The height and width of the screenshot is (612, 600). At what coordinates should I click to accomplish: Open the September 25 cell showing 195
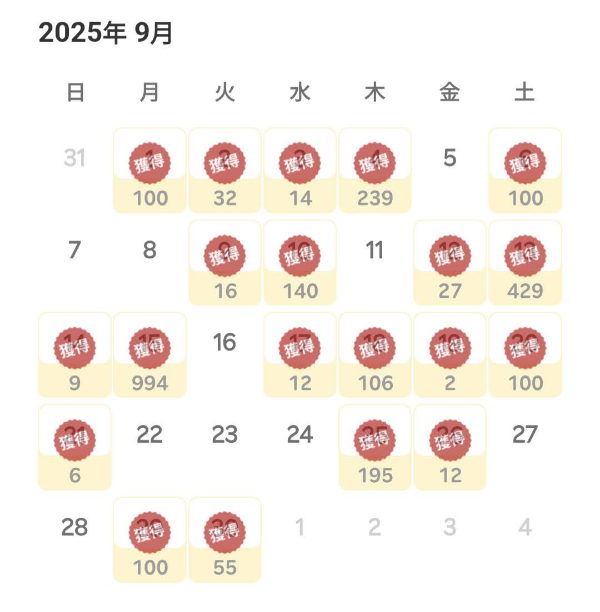pyautogui.click(x=375, y=447)
